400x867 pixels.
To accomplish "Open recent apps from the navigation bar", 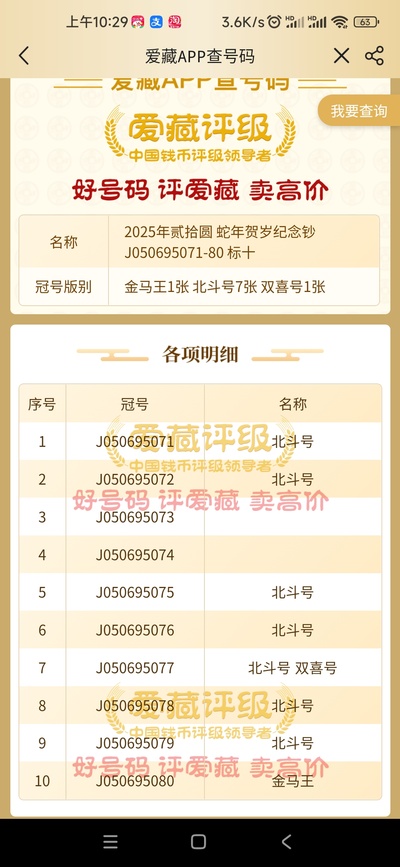I will point(111,842).
